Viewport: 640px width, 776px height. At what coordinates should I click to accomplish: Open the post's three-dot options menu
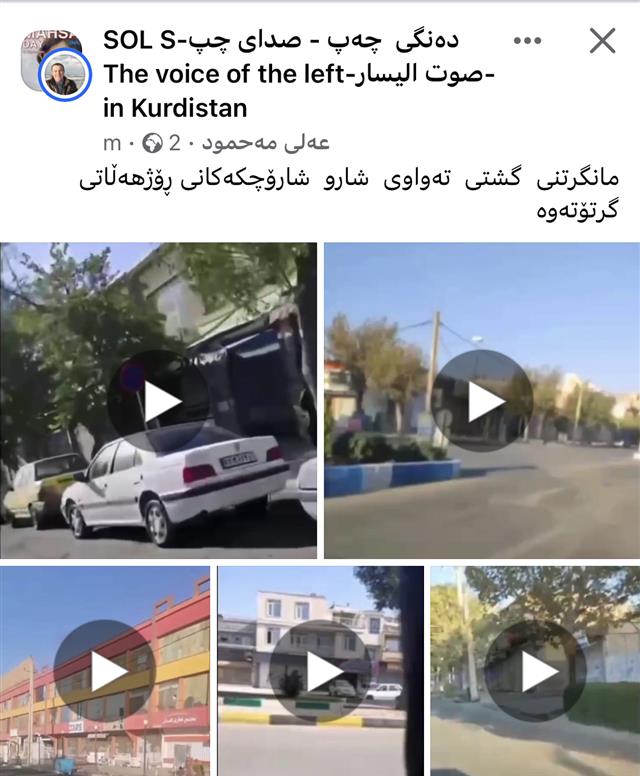tap(527, 41)
